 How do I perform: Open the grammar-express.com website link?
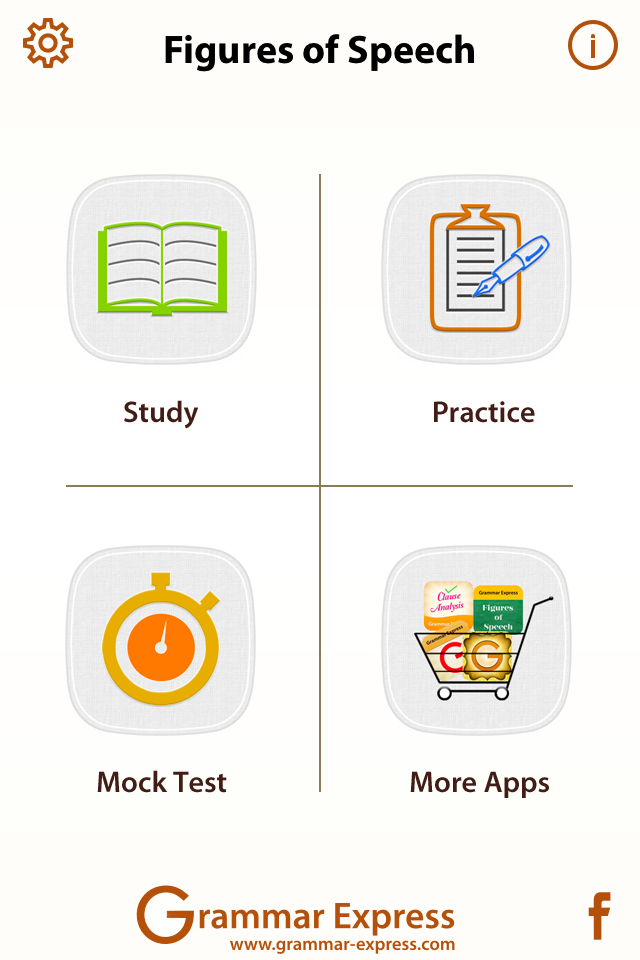[342, 944]
